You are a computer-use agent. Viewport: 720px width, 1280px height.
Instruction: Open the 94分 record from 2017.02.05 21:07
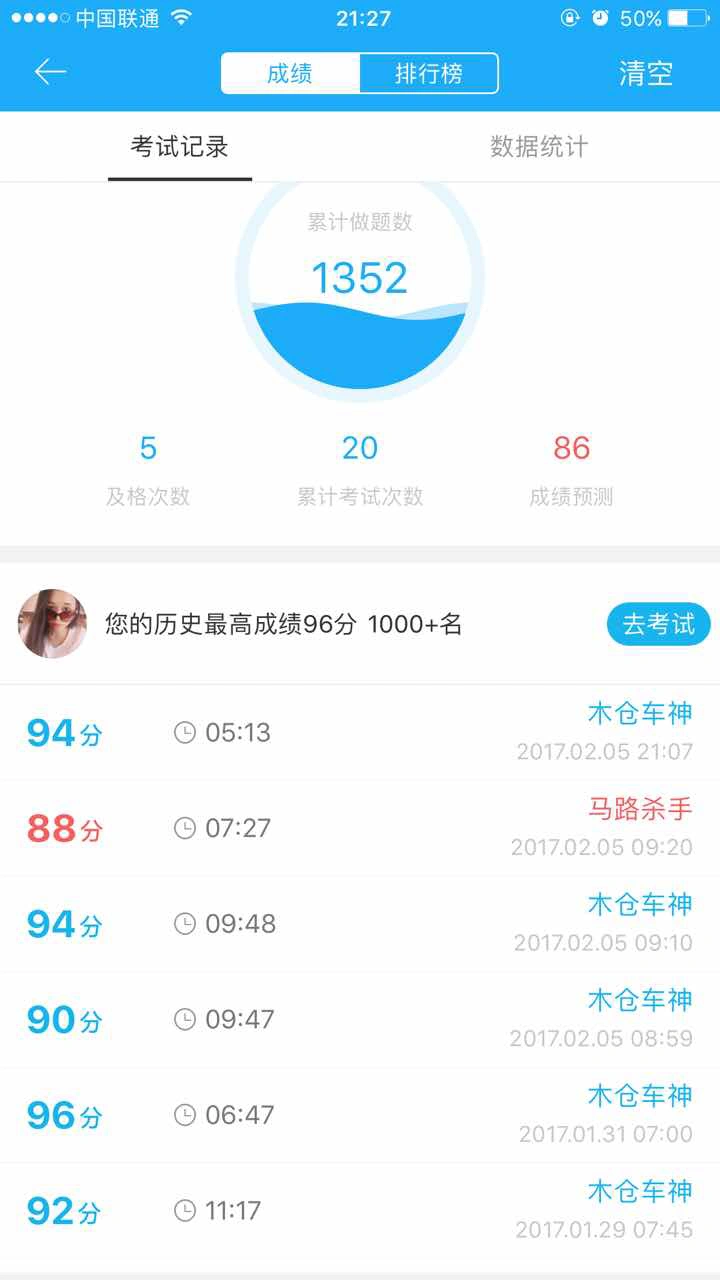360,733
